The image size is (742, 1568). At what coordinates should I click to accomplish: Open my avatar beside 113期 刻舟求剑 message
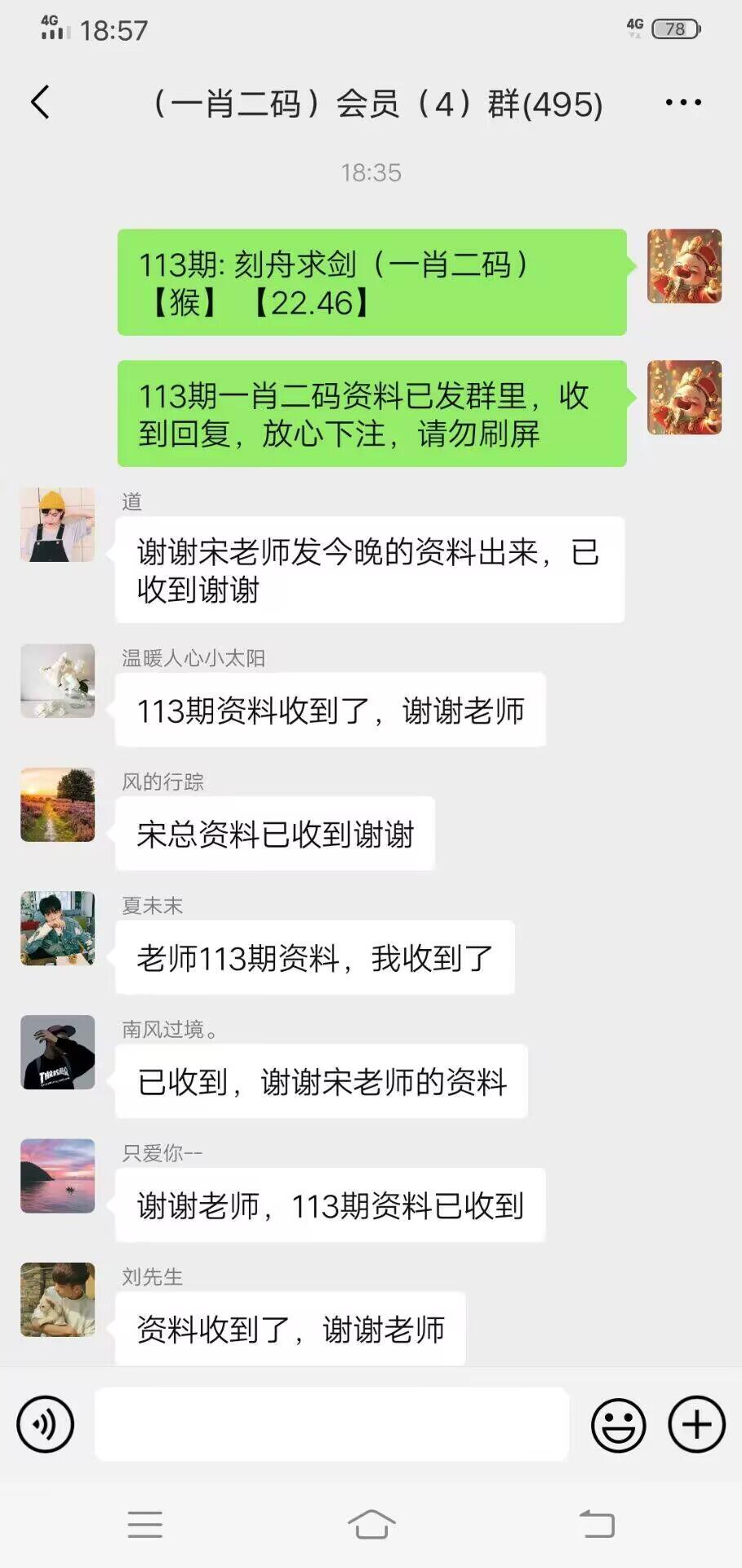click(684, 266)
